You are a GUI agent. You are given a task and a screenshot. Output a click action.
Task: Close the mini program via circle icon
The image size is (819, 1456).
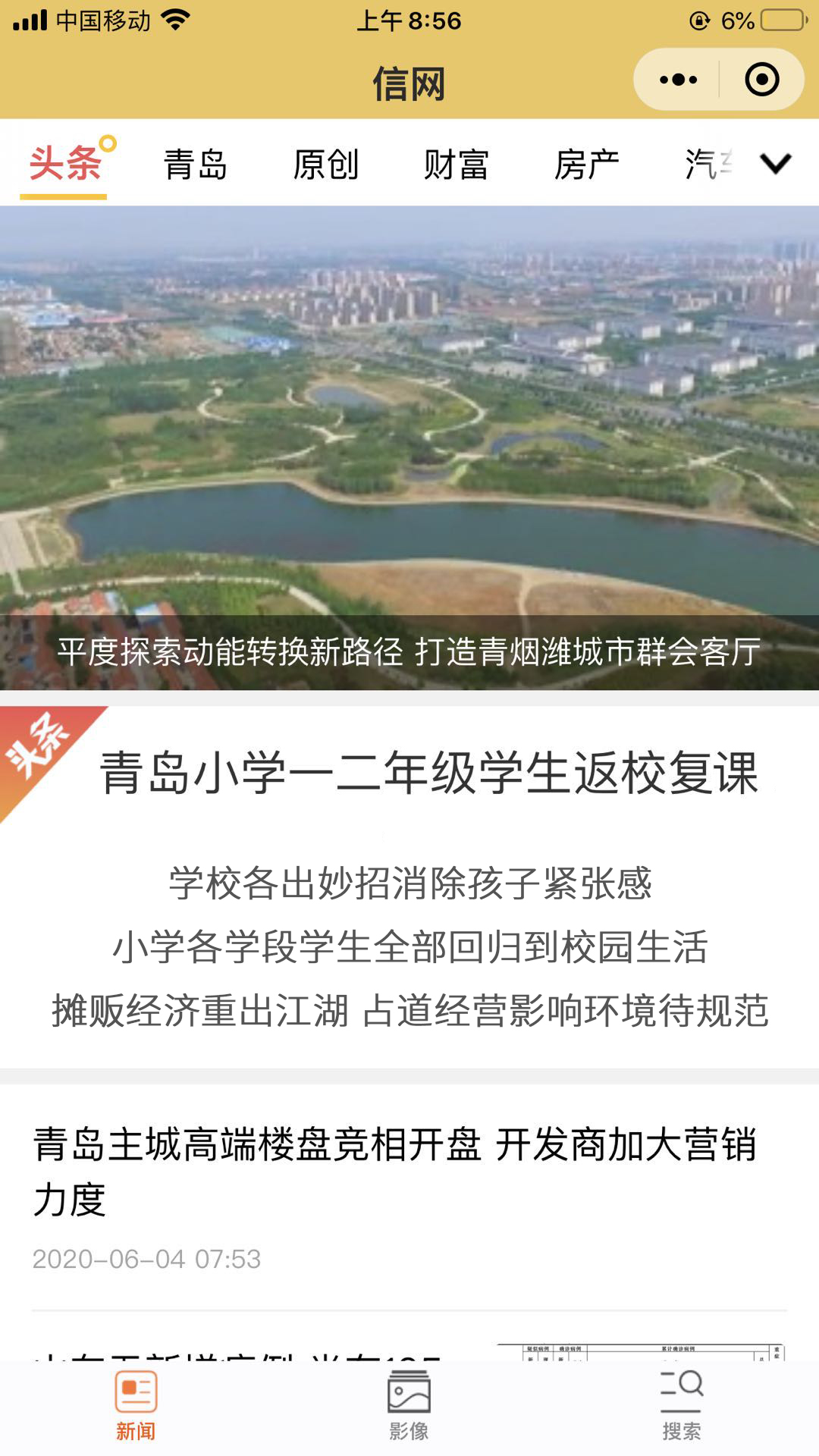point(761,80)
